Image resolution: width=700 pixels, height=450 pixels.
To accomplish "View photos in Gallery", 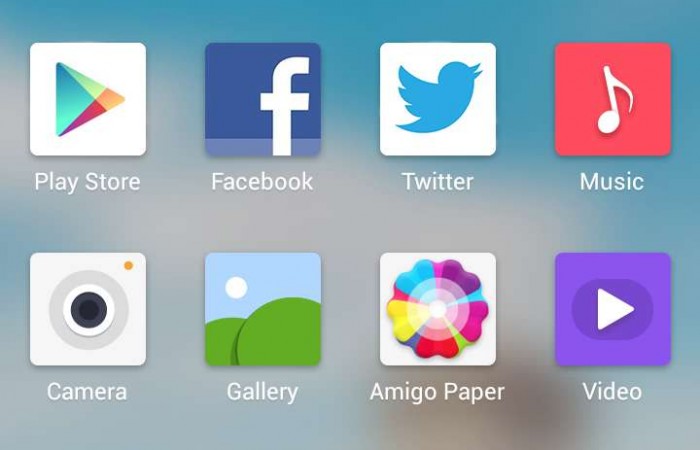I will pos(263,309).
